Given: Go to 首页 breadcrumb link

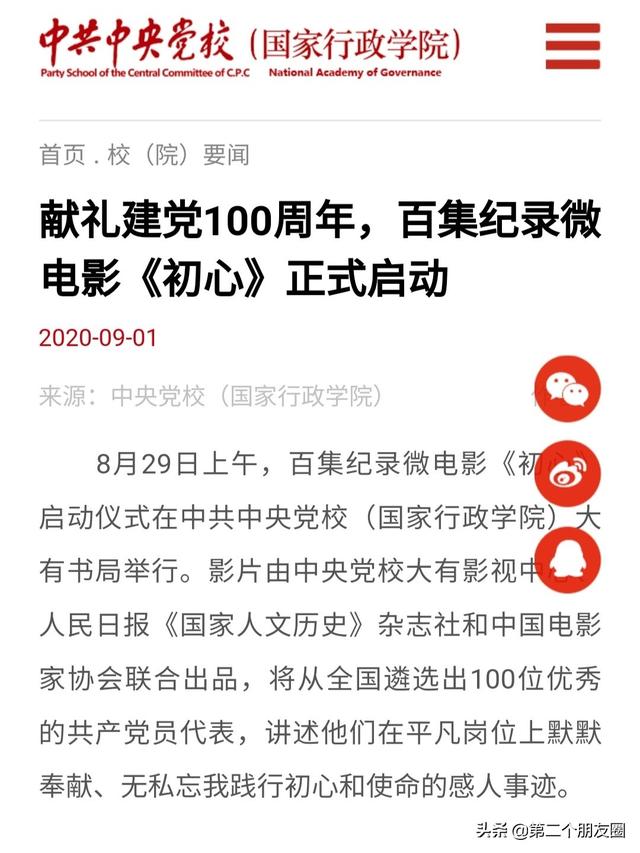Looking at the screenshot, I should 62,155.
